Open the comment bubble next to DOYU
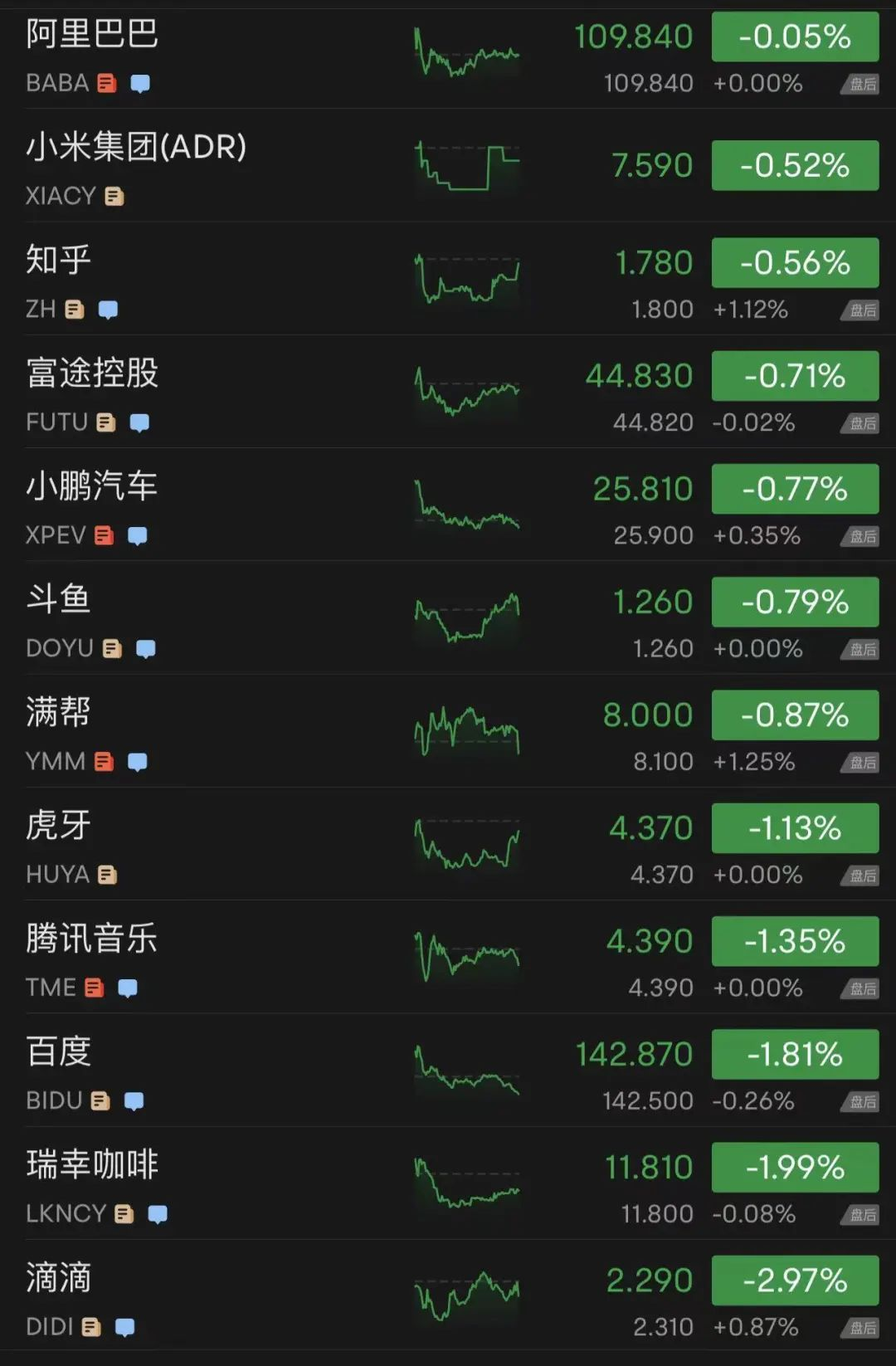Viewport: 896px width, 1366px height. tap(146, 648)
